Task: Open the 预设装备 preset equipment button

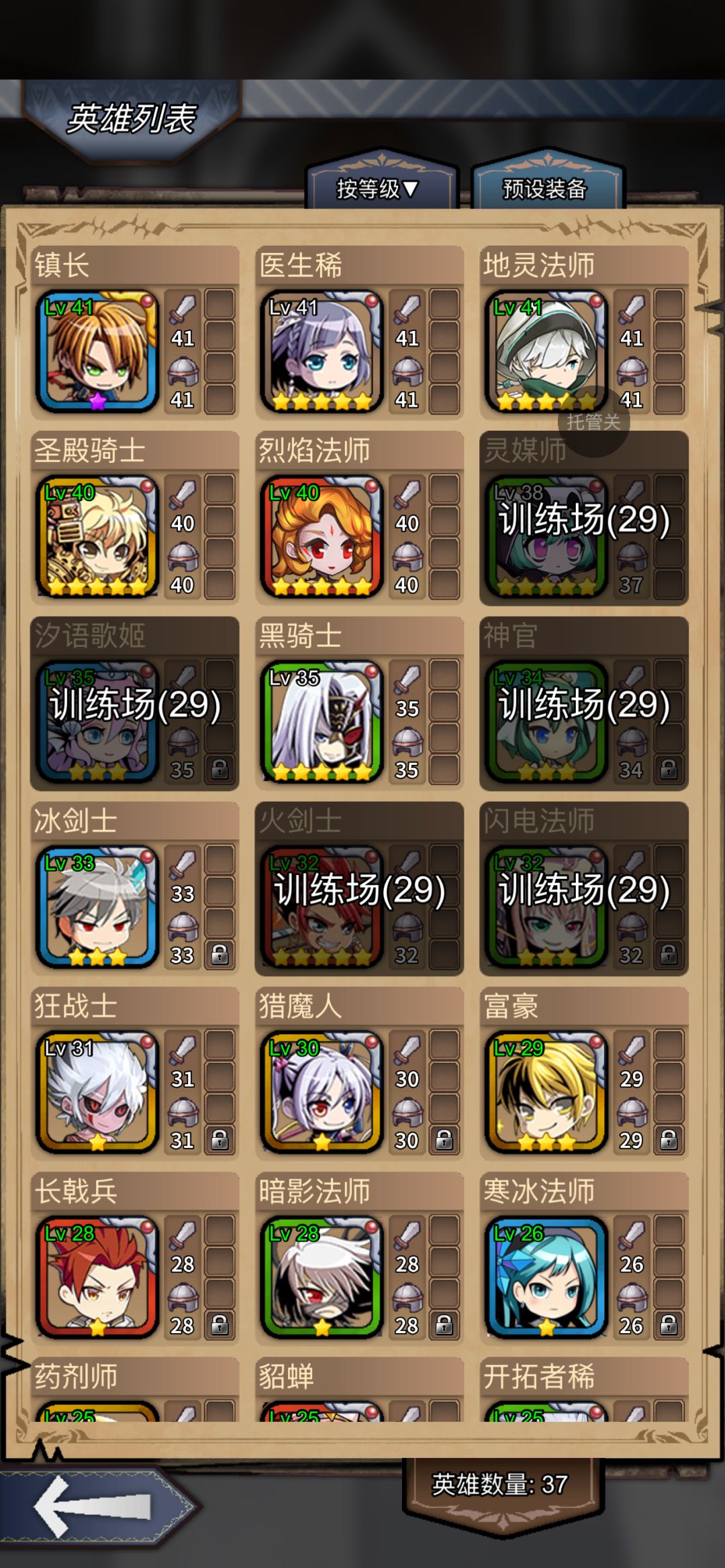Action: pyautogui.click(x=545, y=189)
